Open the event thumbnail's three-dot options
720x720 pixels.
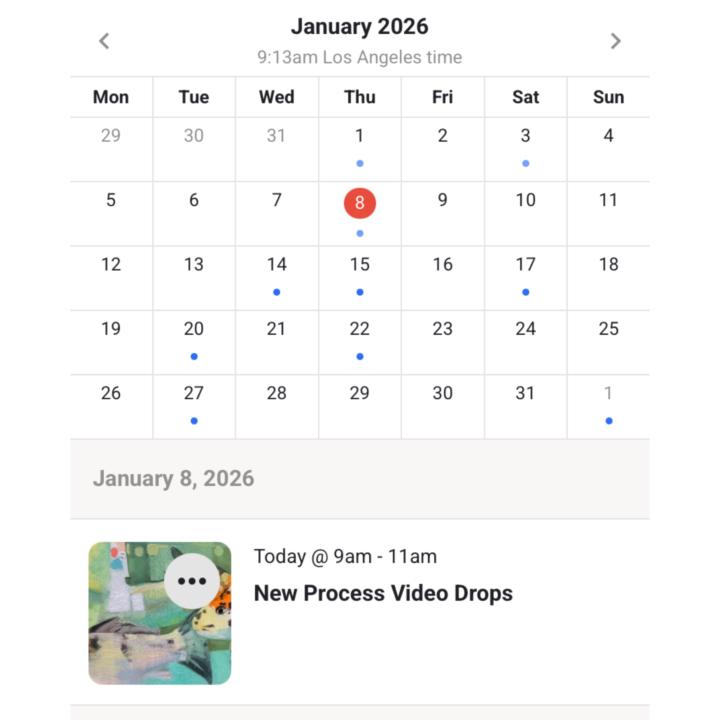pos(192,581)
